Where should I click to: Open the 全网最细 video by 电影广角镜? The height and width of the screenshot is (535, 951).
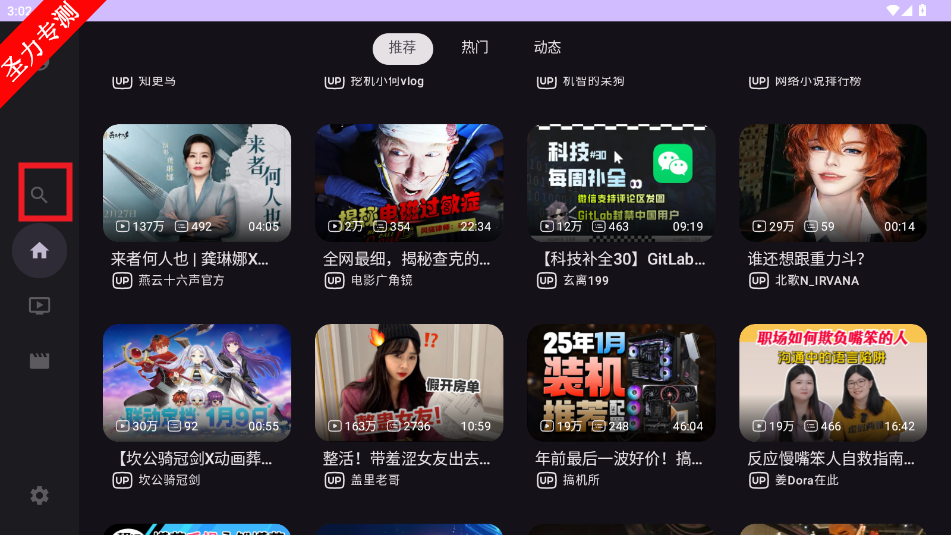[x=409, y=182]
